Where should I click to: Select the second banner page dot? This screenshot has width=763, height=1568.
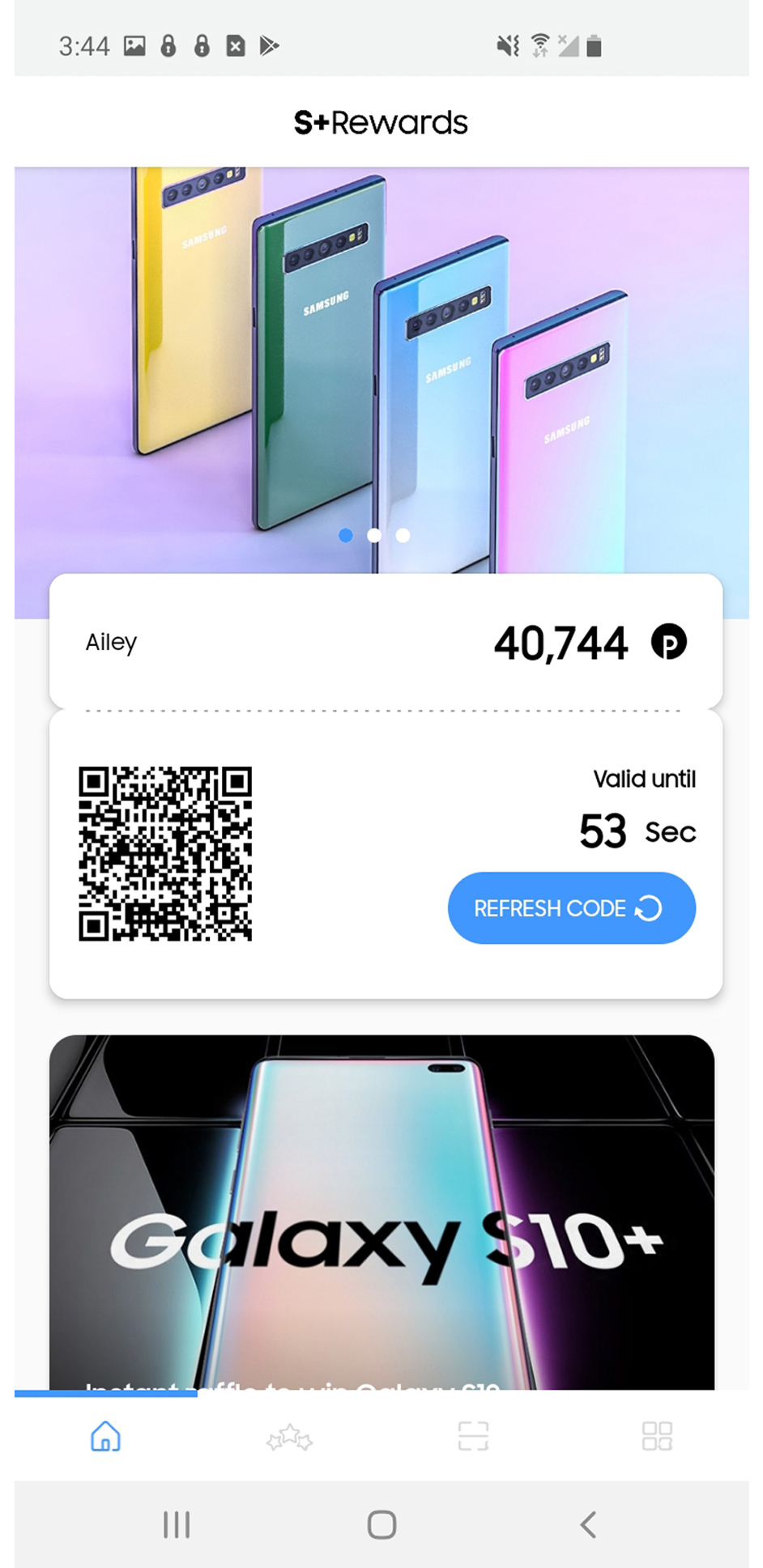[374, 535]
